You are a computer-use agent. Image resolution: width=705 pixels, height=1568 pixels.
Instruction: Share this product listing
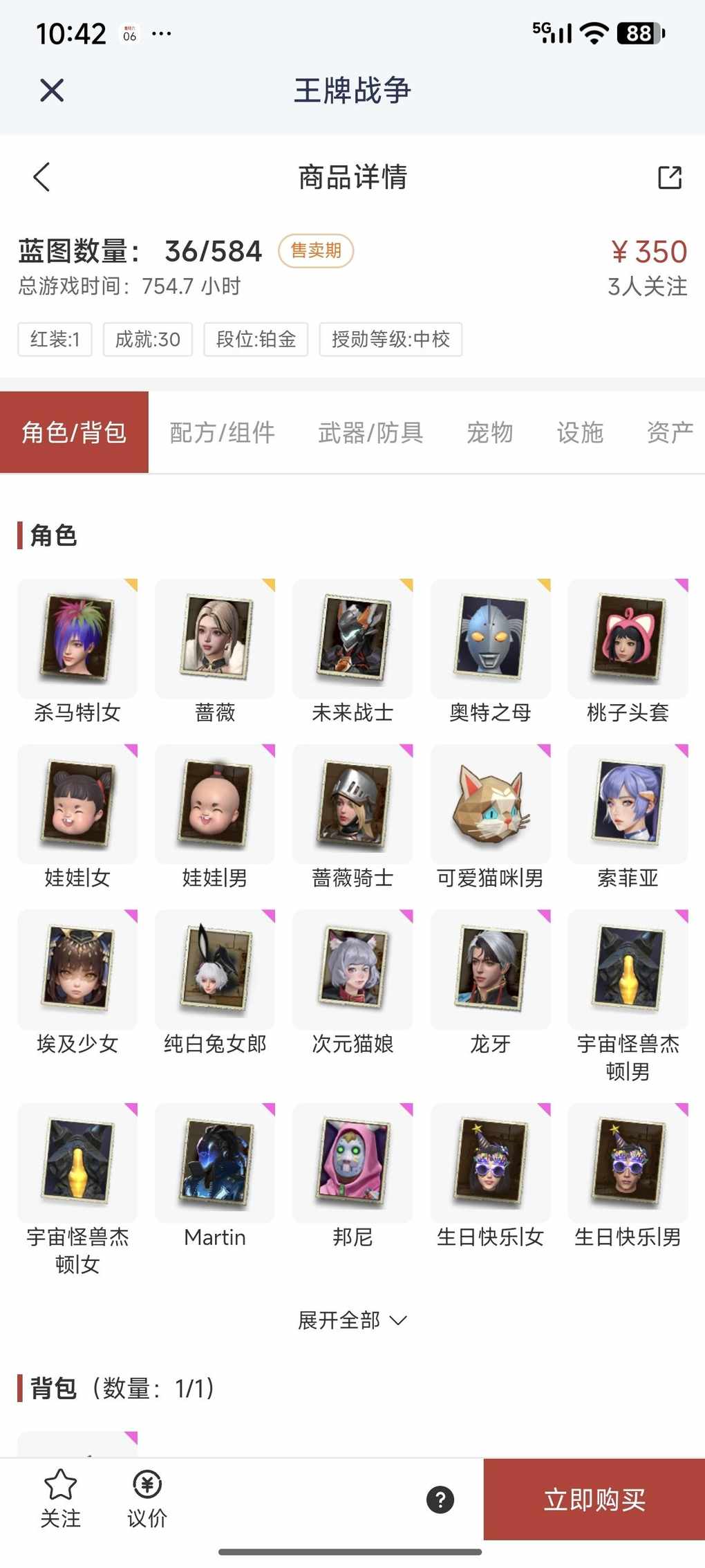click(x=669, y=177)
